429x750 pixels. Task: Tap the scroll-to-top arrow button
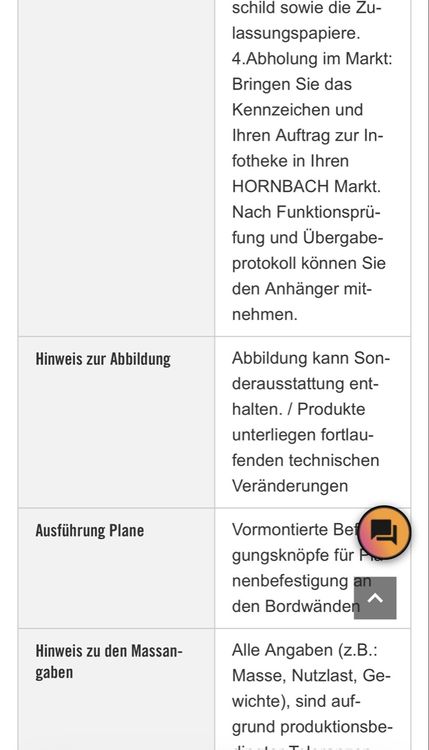point(375,598)
